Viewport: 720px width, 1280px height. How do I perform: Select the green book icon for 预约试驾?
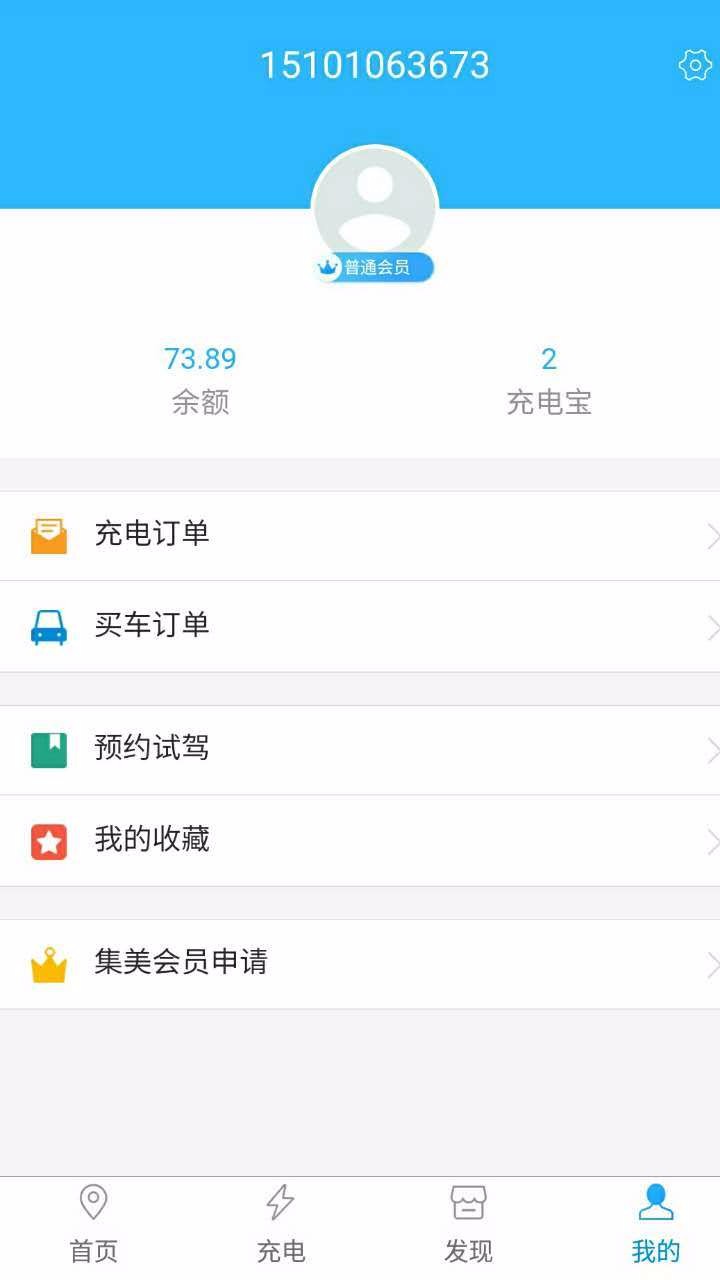pos(48,748)
